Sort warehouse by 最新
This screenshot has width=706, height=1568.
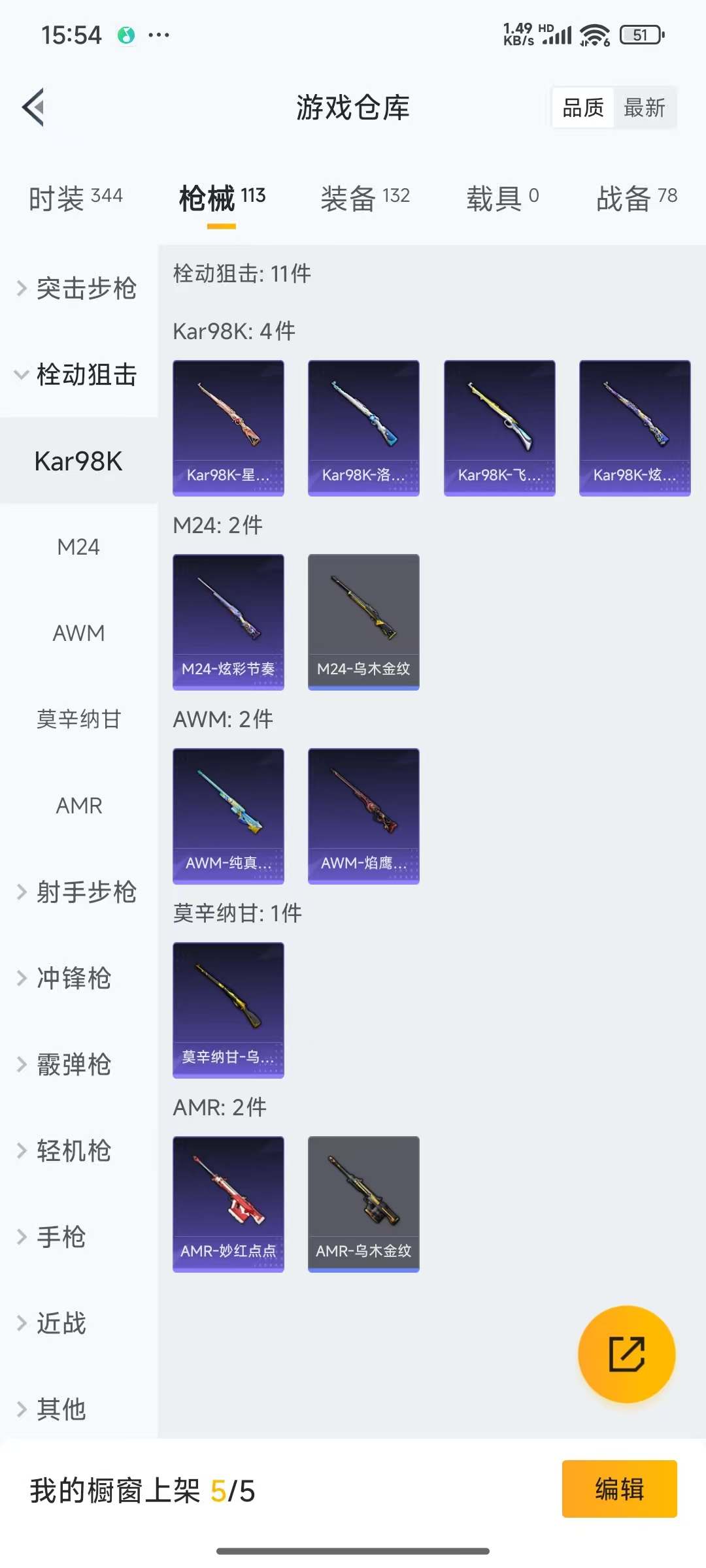(644, 108)
